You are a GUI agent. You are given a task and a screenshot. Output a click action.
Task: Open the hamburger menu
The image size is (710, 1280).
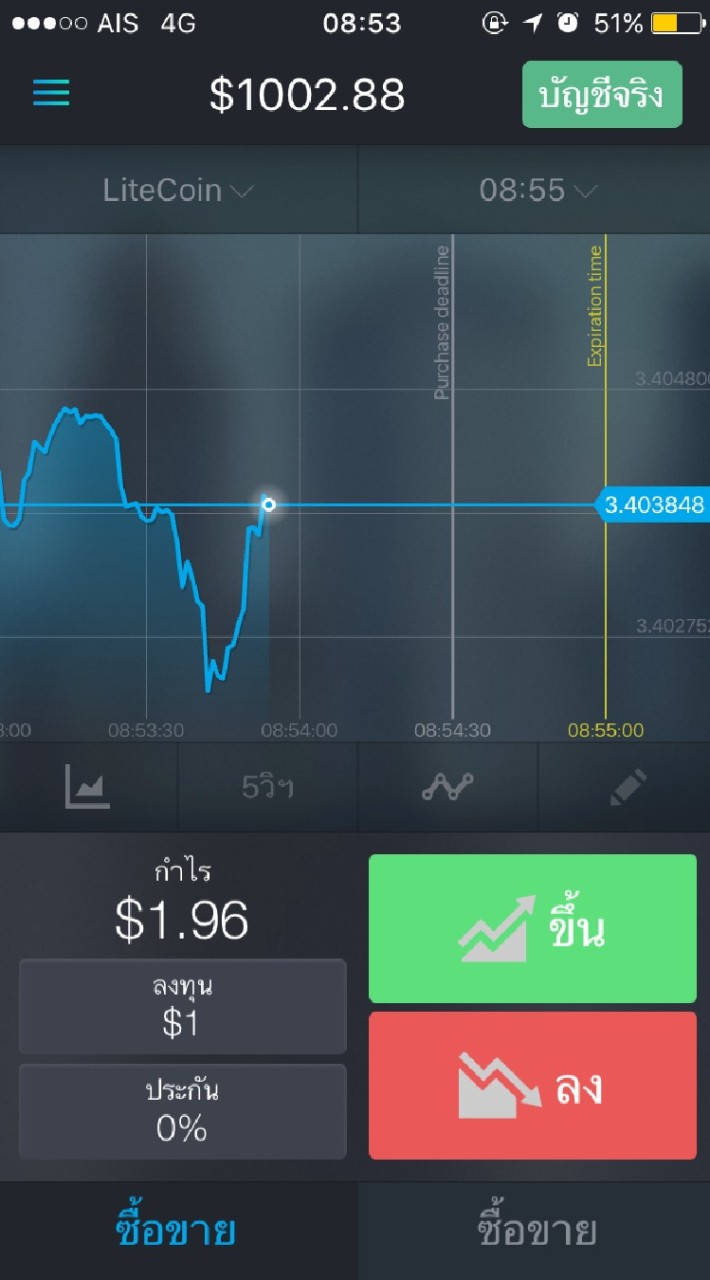(51, 94)
